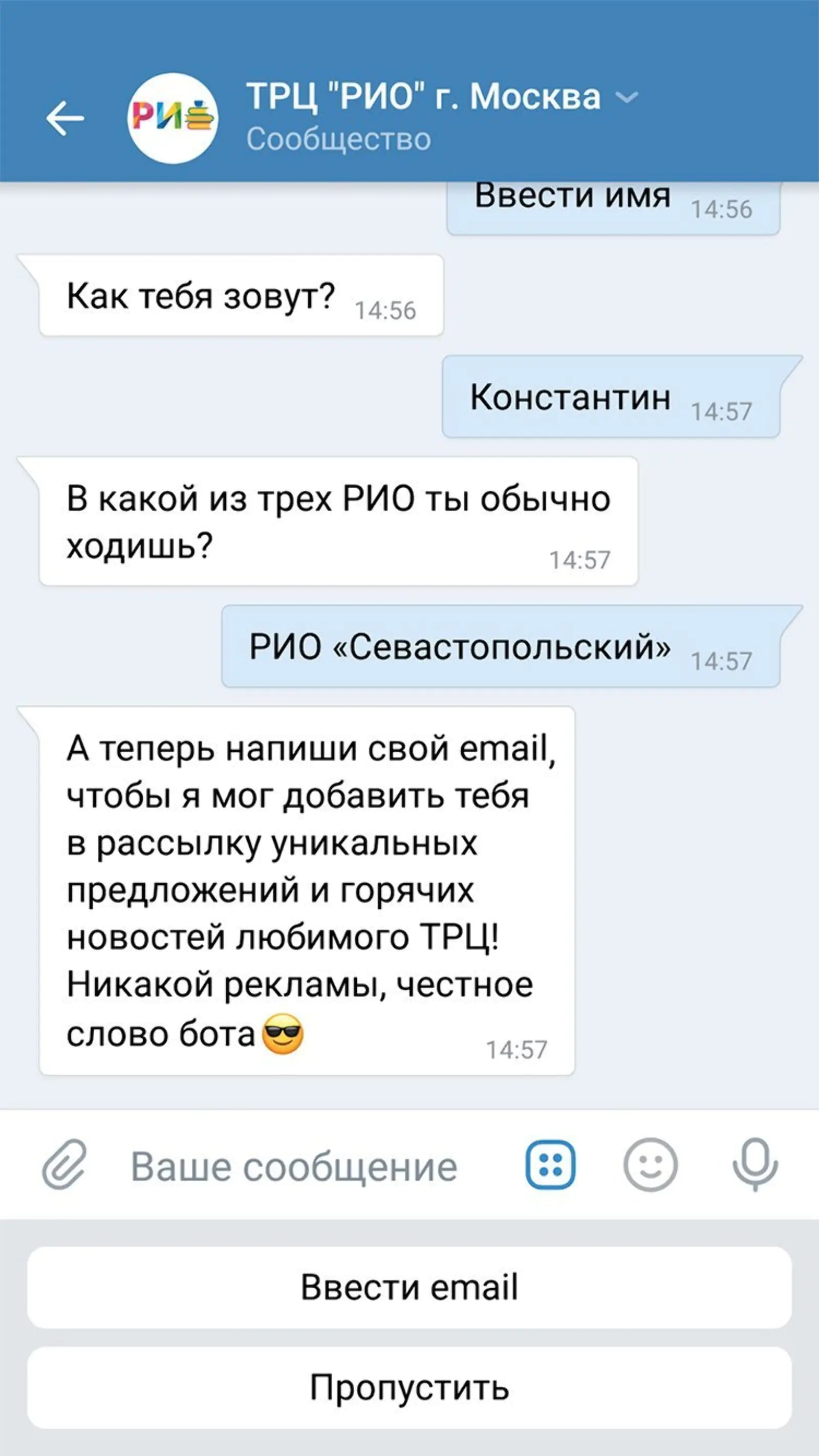Record a voice message with the microphone
Viewport: 819px width, 1456px height.
click(x=755, y=1165)
